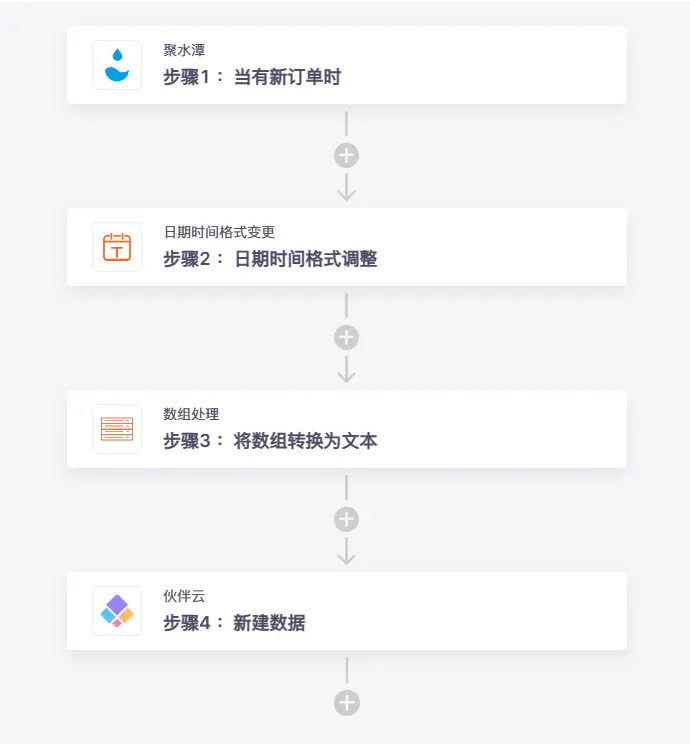Viewport: 690px width, 744px height.
Task: Open step 3 将数组转换为文本
Action: 346,429
